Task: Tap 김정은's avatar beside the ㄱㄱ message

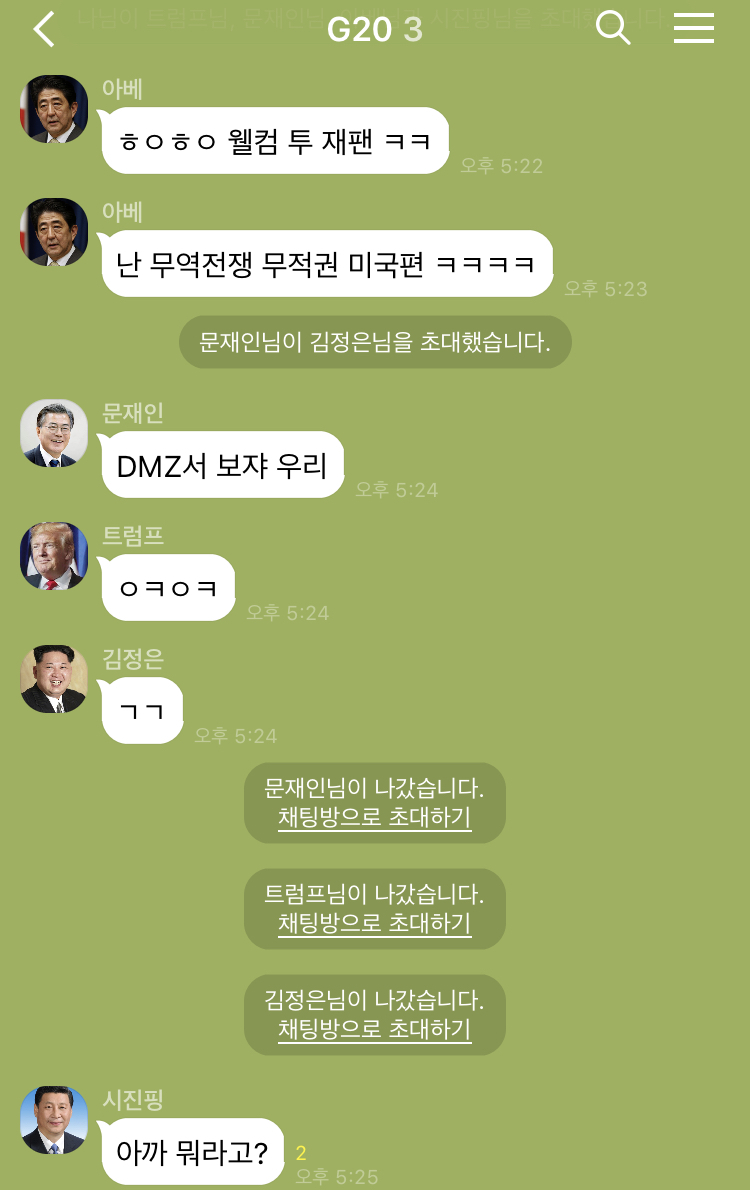Action: click(54, 679)
